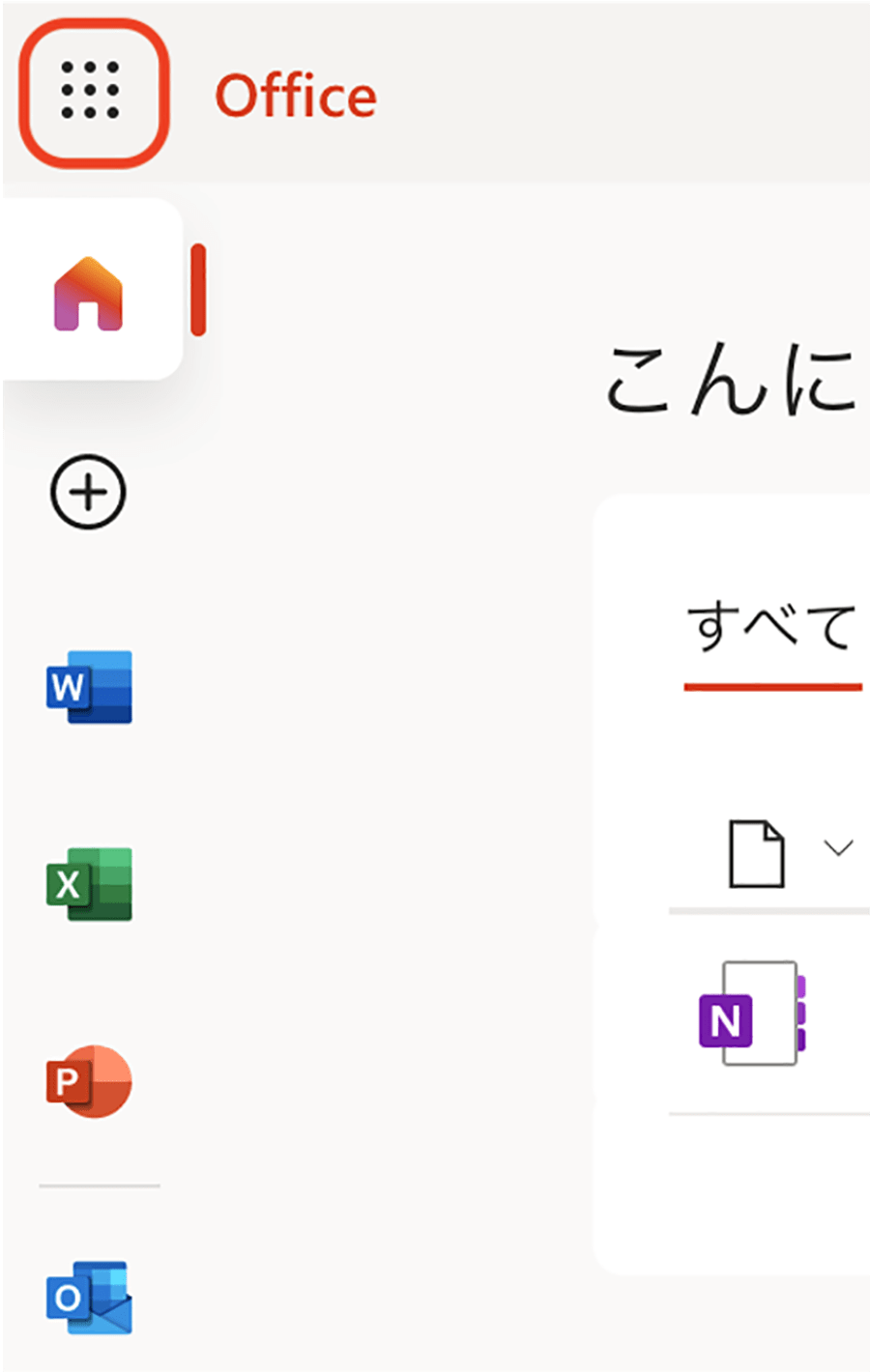Image resolution: width=870 pixels, height=1372 pixels.
Task: Open Excel from the sidebar
Action: pos(89,884)
